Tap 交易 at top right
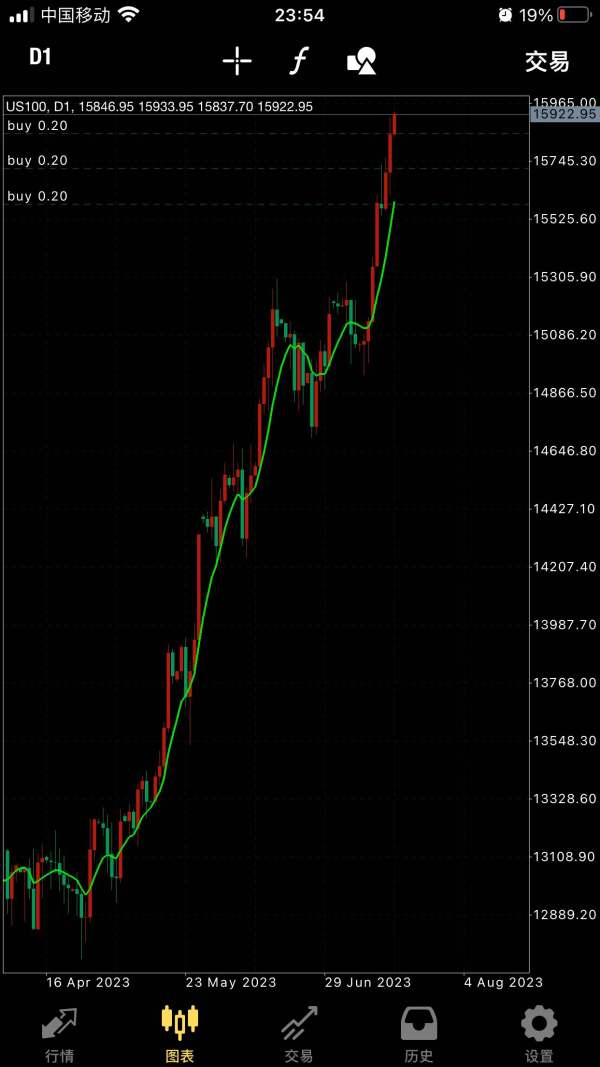The height and width of the screenshot is (1067, 600). (547, 61)
